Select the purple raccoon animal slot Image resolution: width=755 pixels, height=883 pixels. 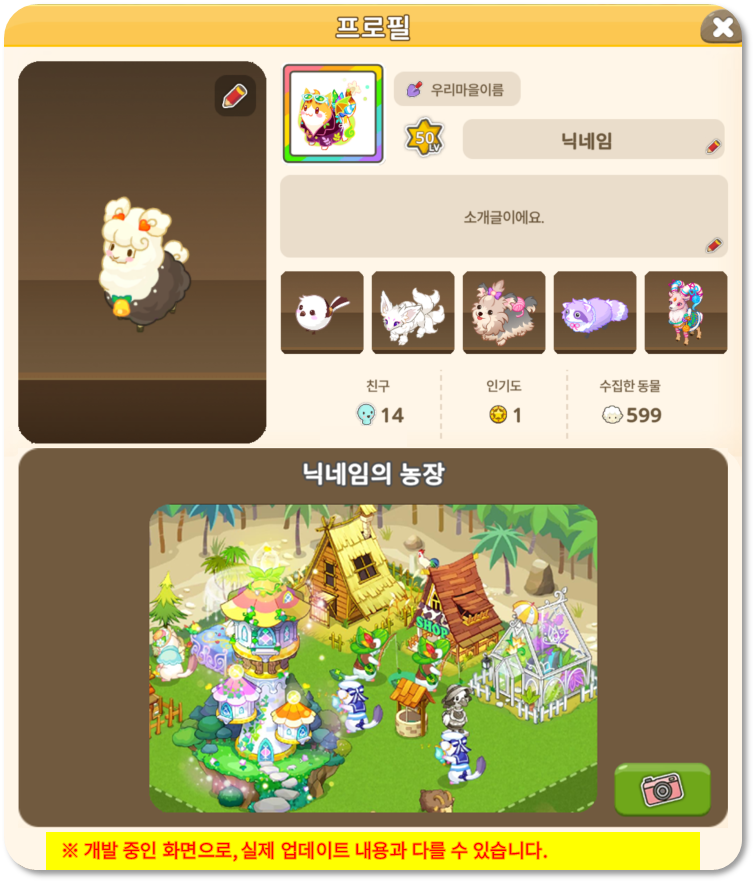(594, 312)
